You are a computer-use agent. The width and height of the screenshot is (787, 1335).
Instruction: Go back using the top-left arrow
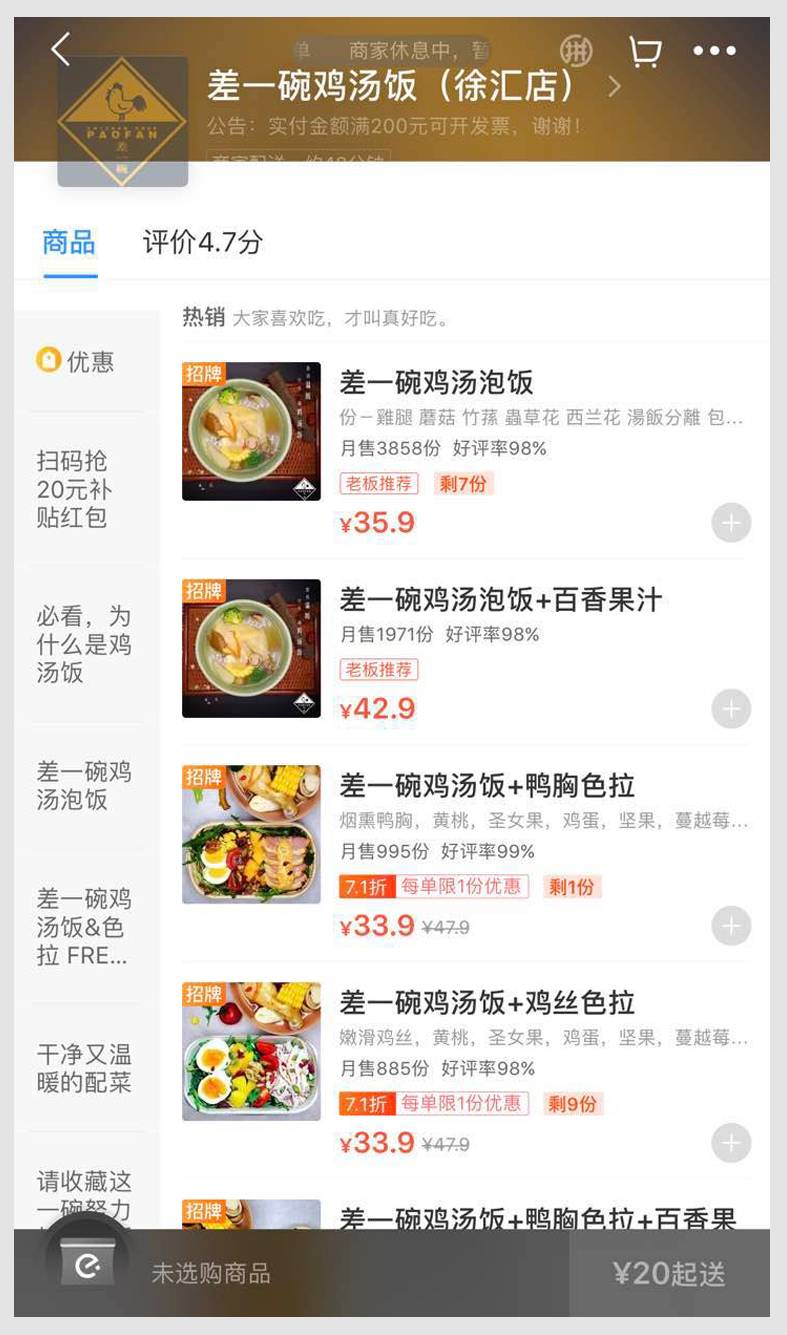click(62, 49)
